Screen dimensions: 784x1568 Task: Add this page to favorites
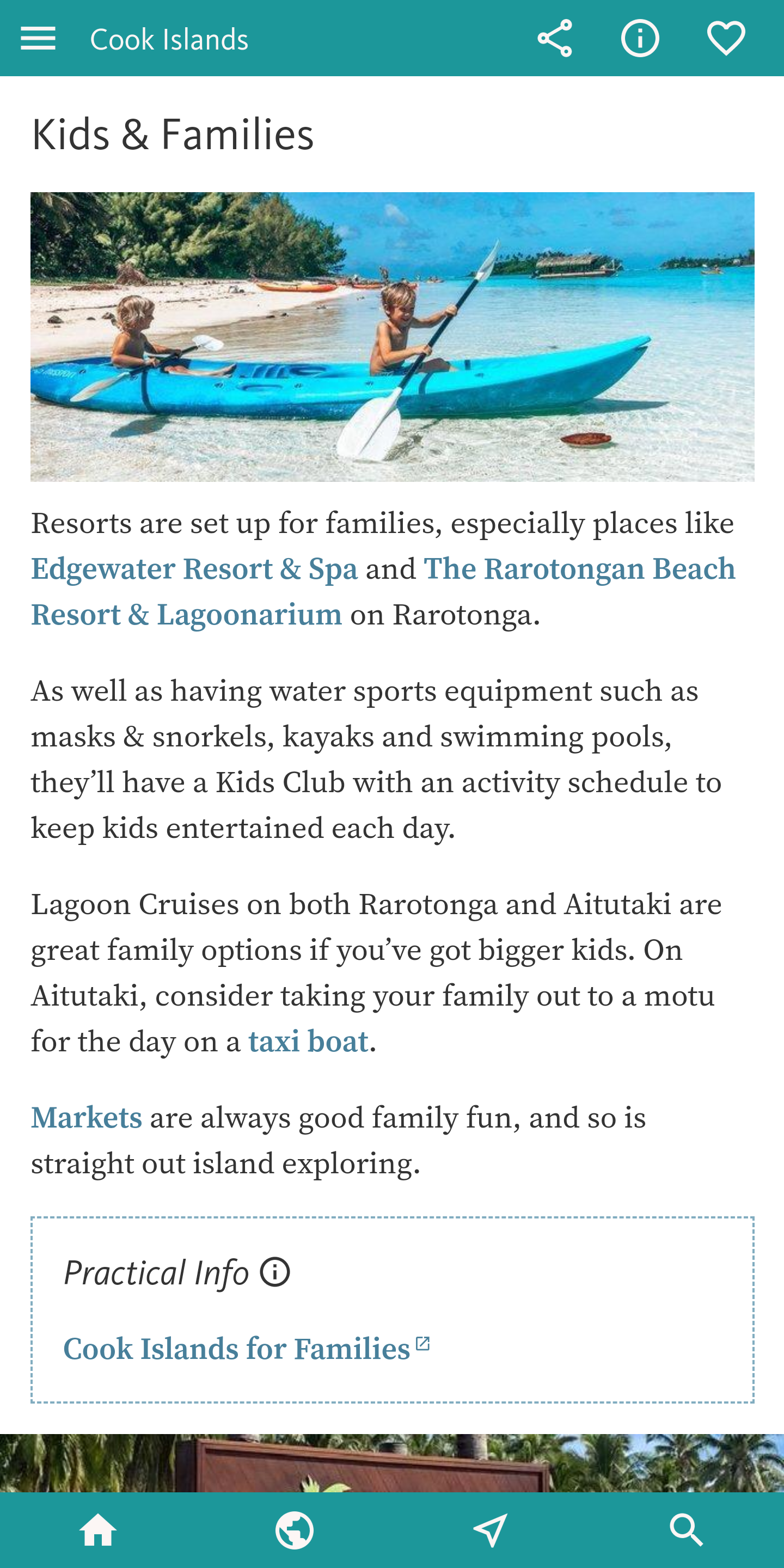(x=726, y=38)
